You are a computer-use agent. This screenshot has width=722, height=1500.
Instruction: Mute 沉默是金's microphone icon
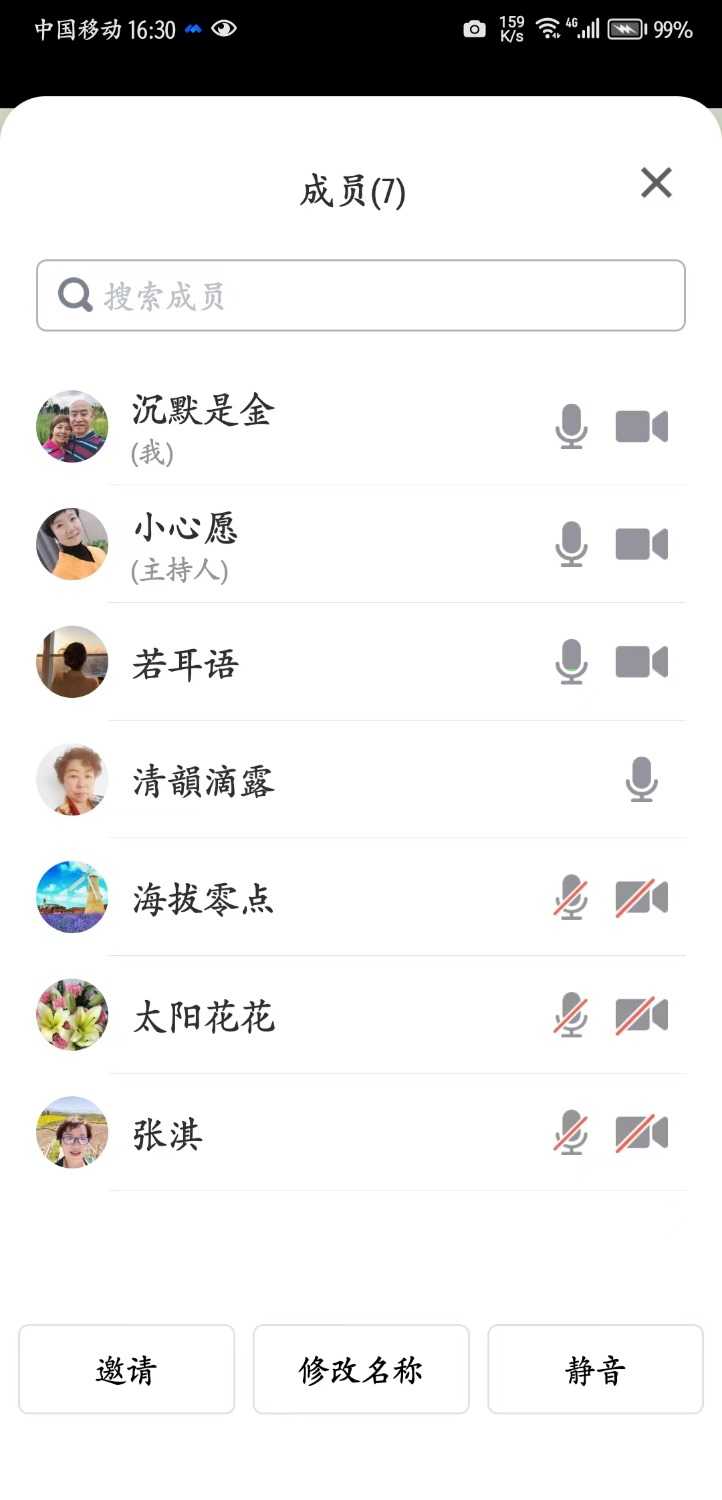click(571, 425)
